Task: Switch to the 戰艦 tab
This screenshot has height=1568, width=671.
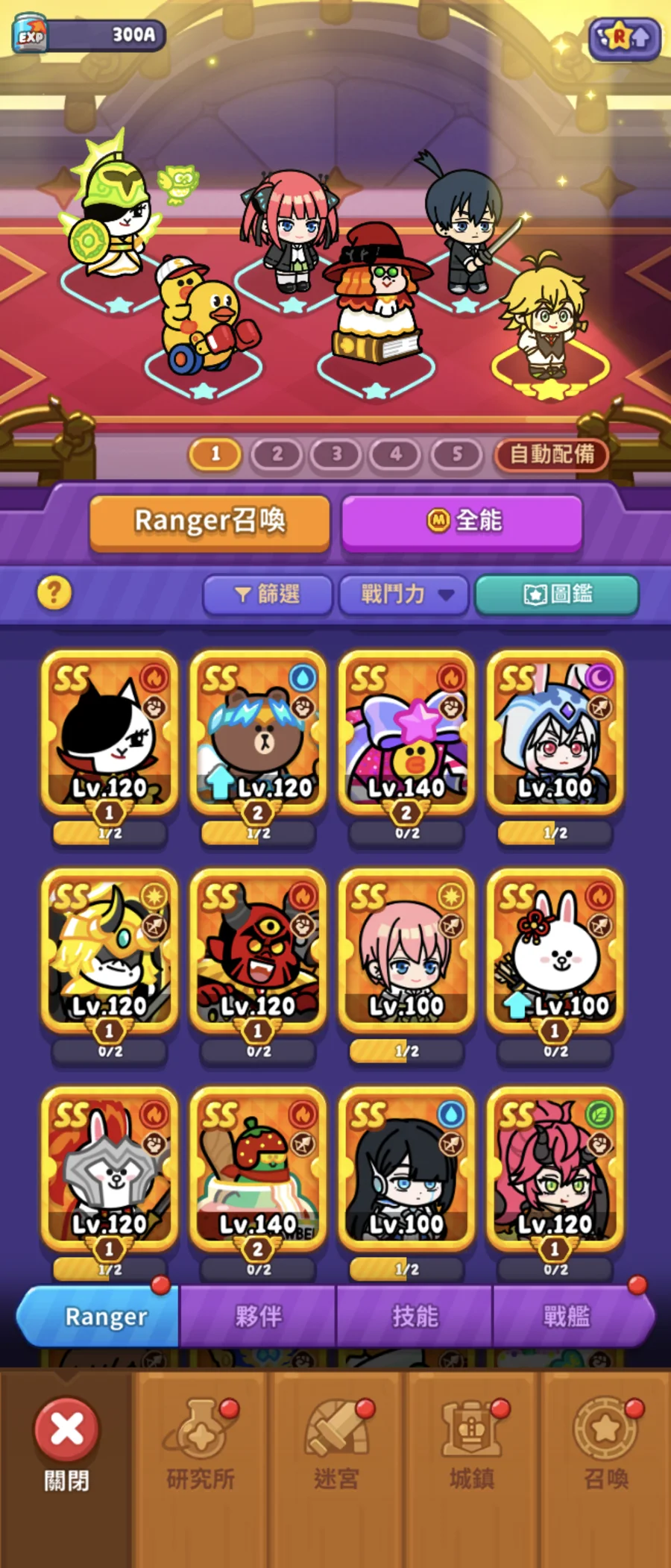Action: (567, 1316)
